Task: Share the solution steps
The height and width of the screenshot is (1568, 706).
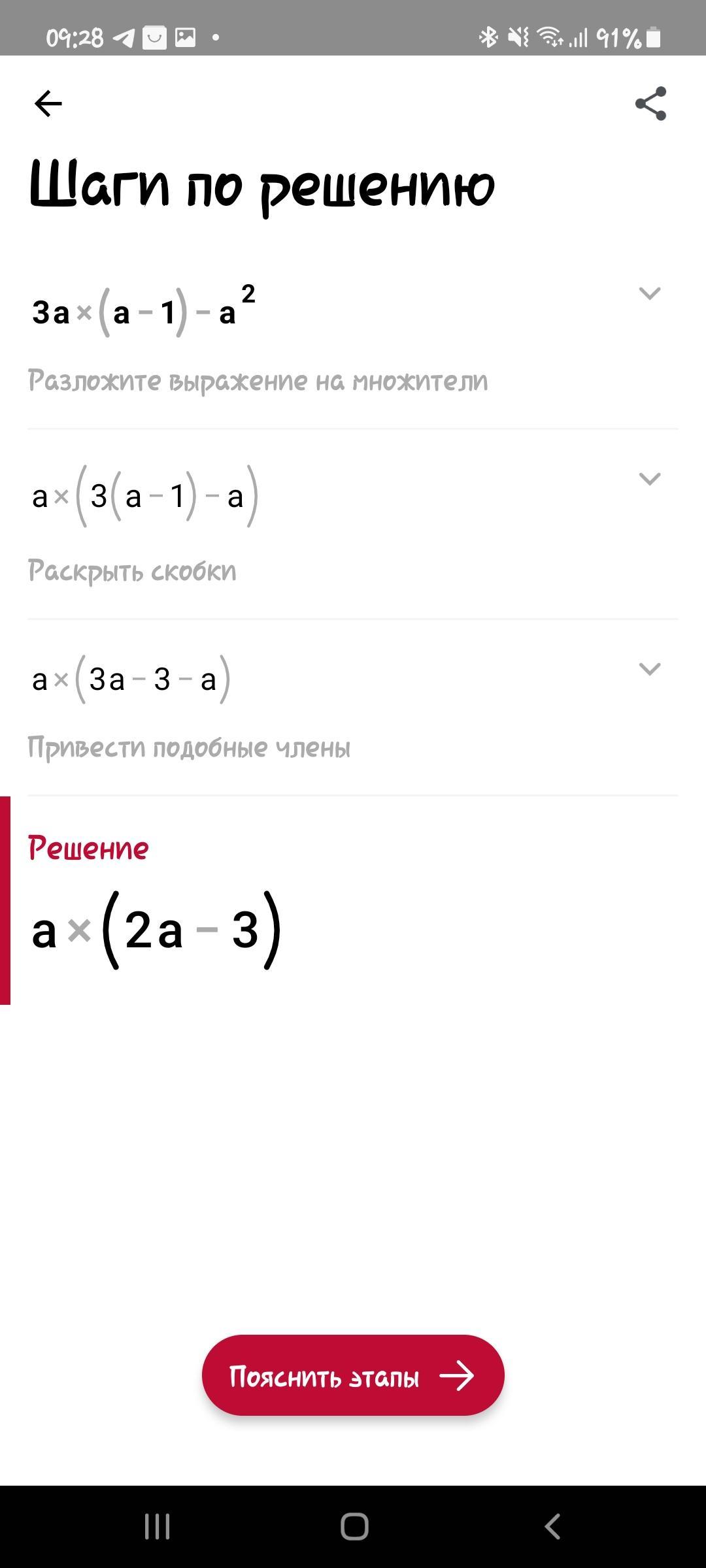Action: click(650, 103)
